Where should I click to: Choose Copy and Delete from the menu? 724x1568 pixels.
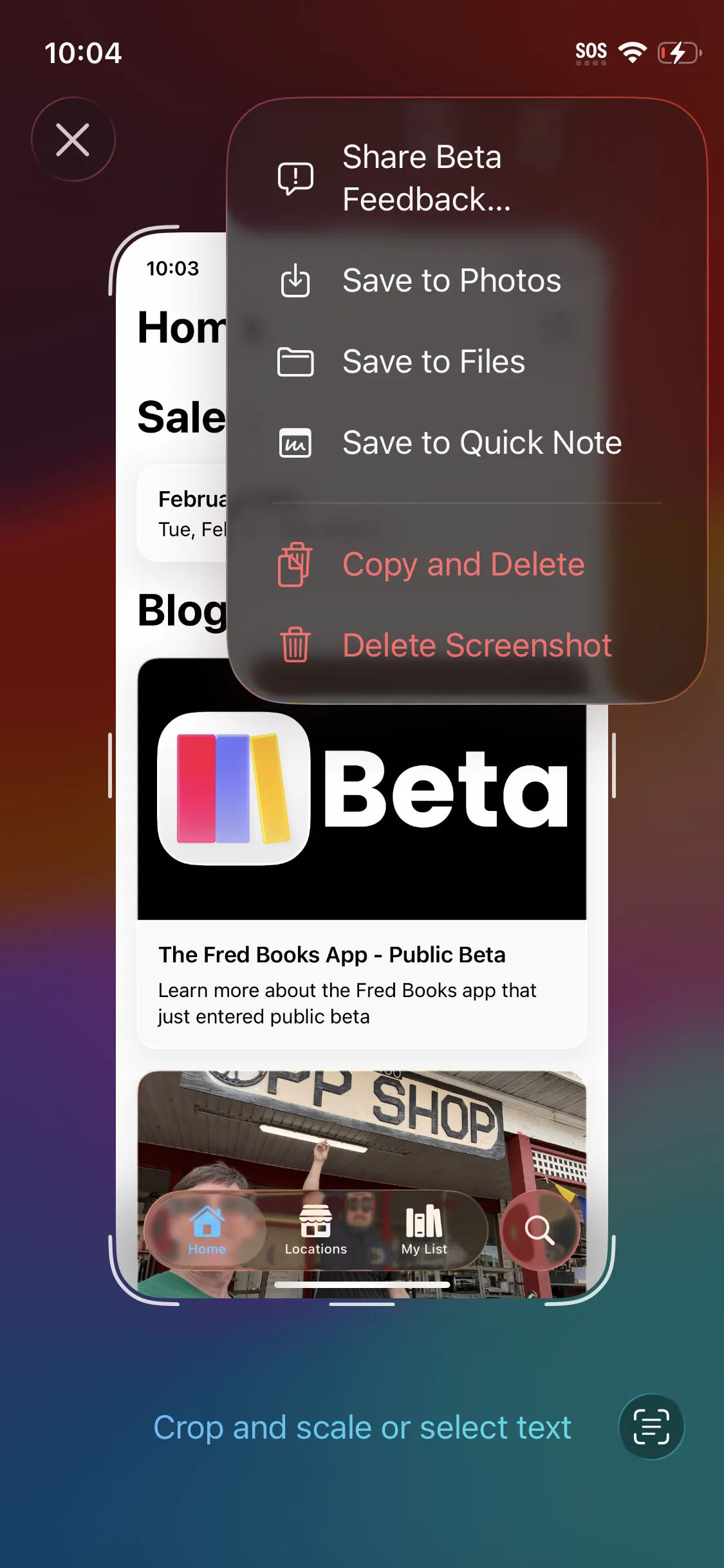pos(464,564)
